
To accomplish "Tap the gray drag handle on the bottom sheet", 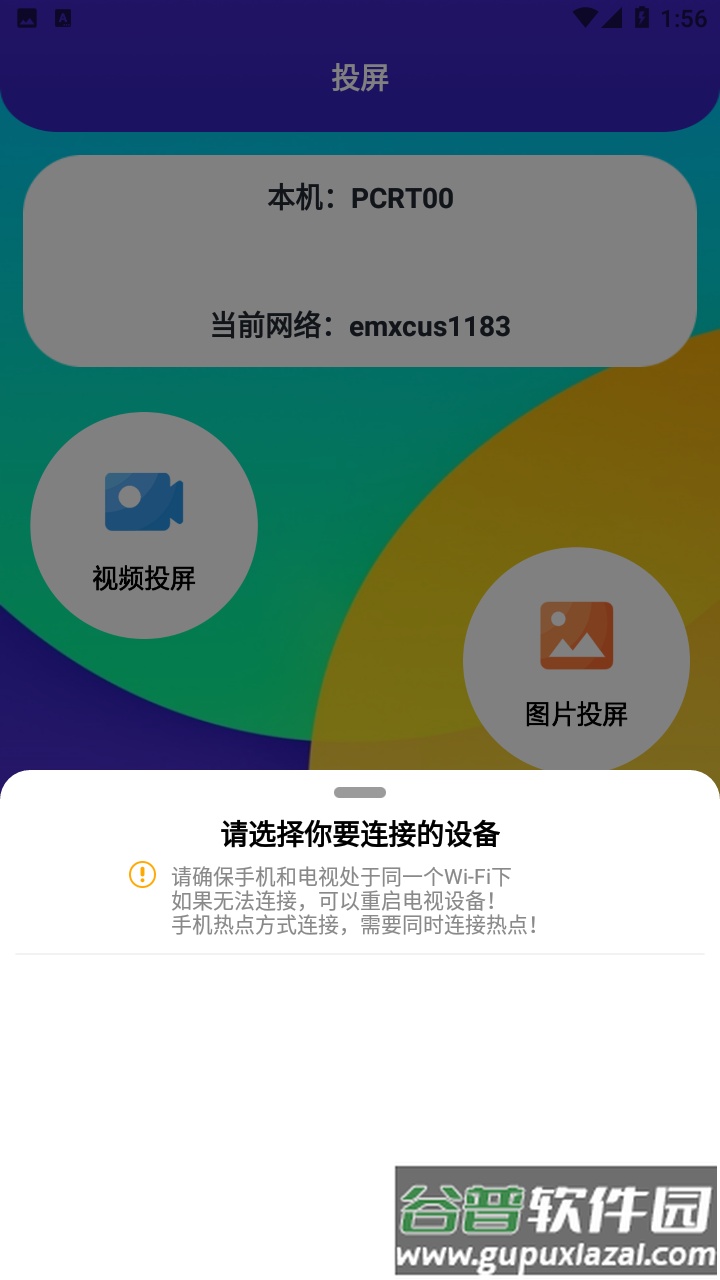I will (x=359, y=792).
